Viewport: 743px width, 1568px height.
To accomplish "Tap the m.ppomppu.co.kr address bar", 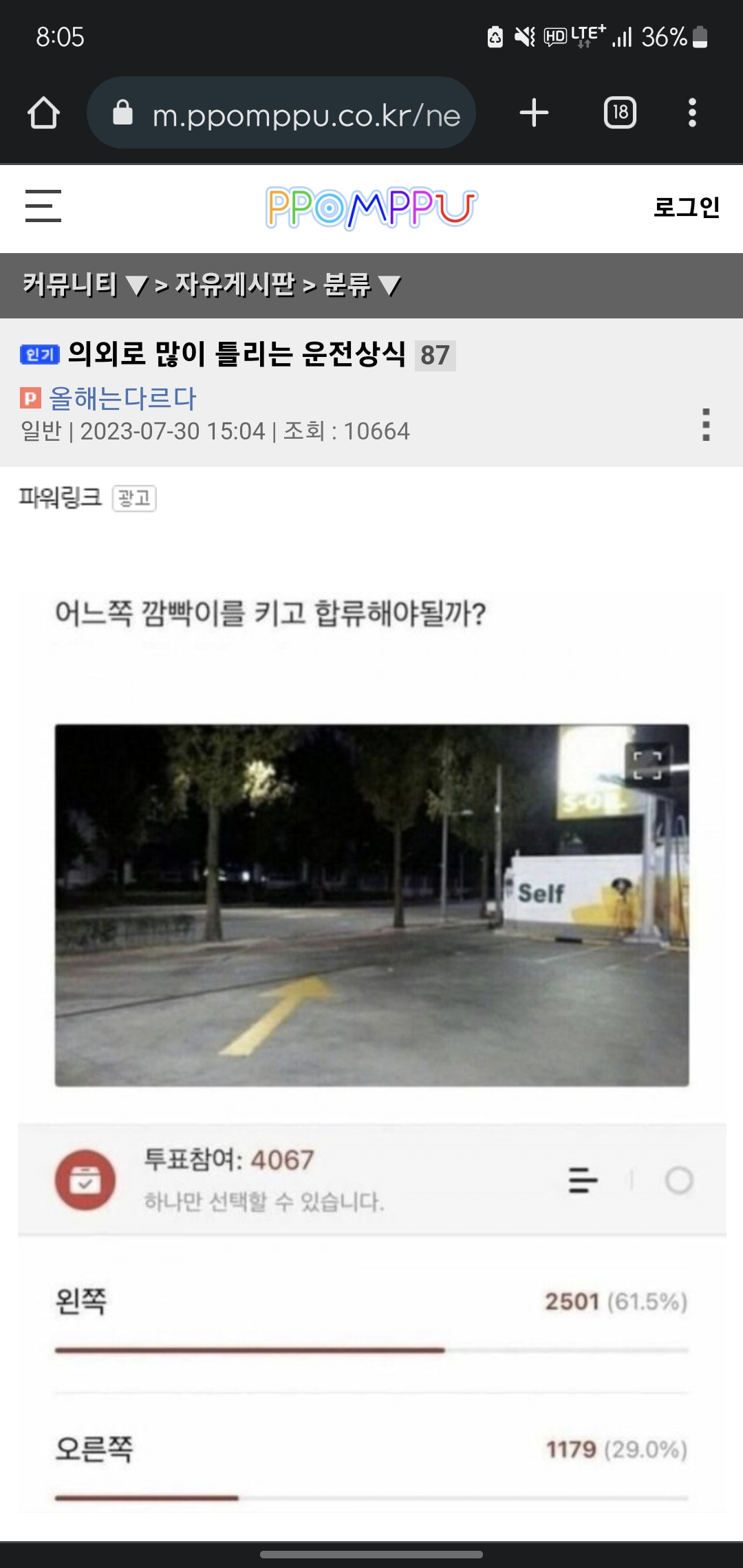I will click(x=281, y=113).
